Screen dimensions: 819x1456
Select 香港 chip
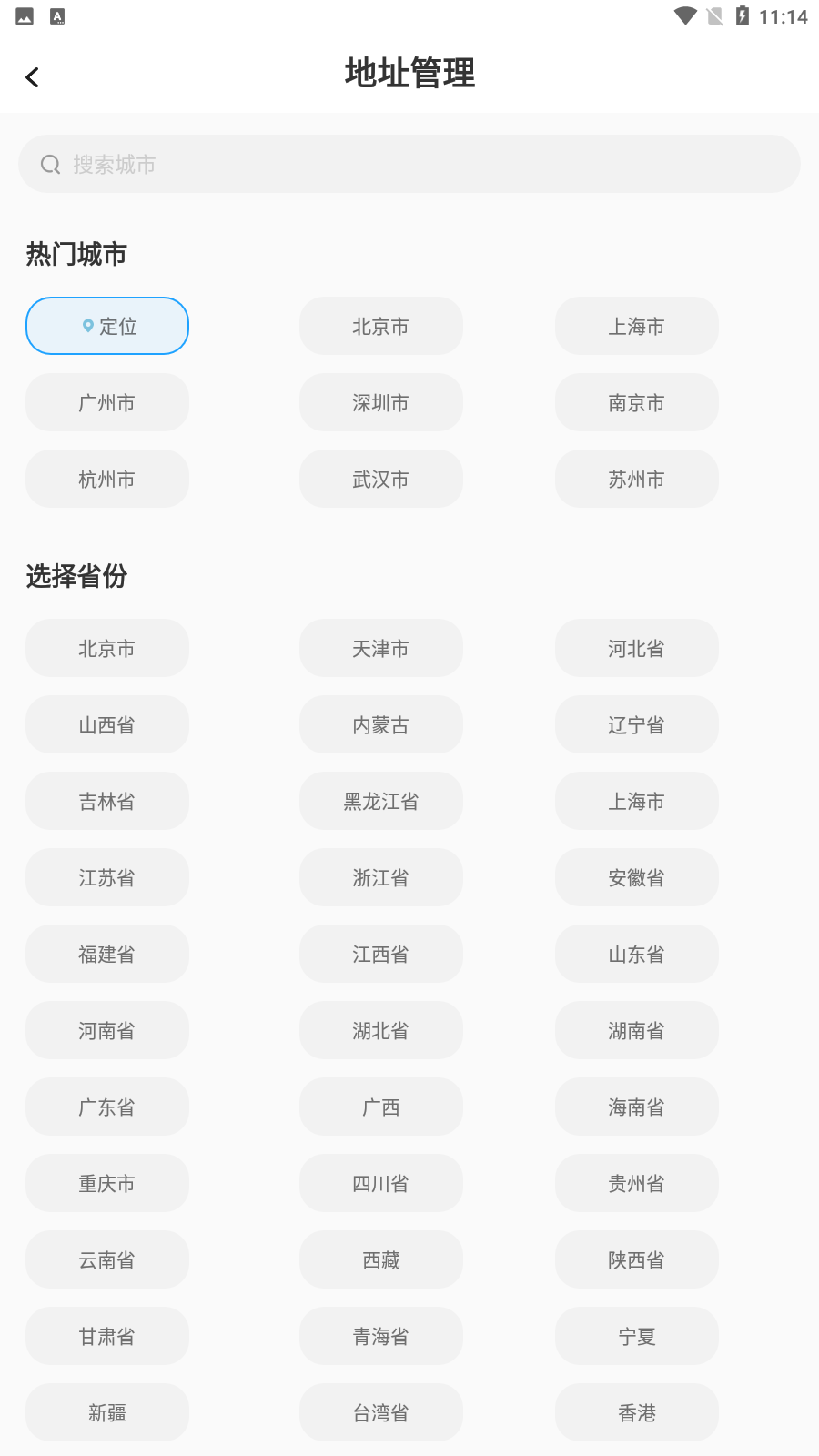tap(636, 1412)
